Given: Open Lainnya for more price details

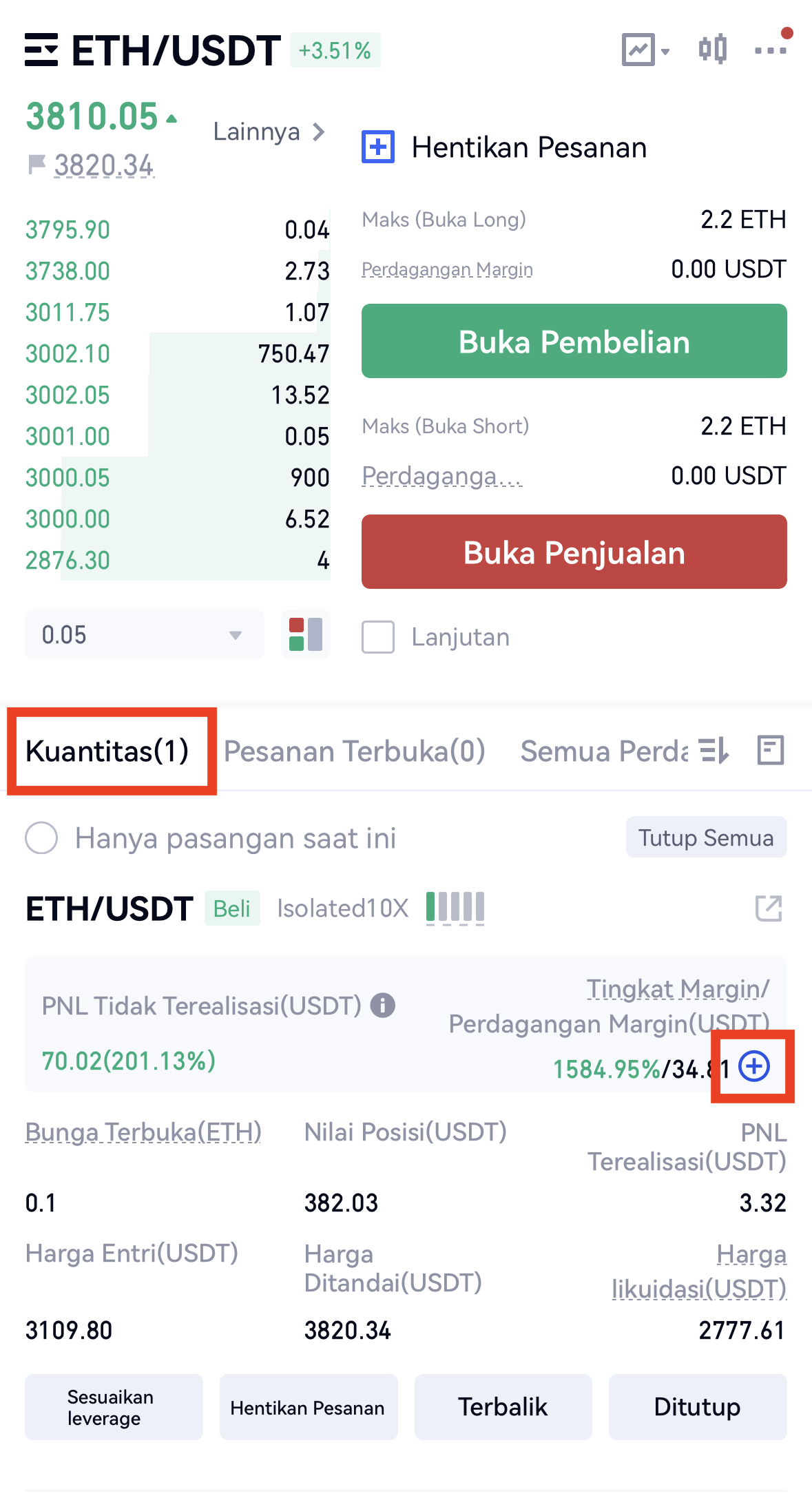Looking at the screenshot, I should (269, 132).
